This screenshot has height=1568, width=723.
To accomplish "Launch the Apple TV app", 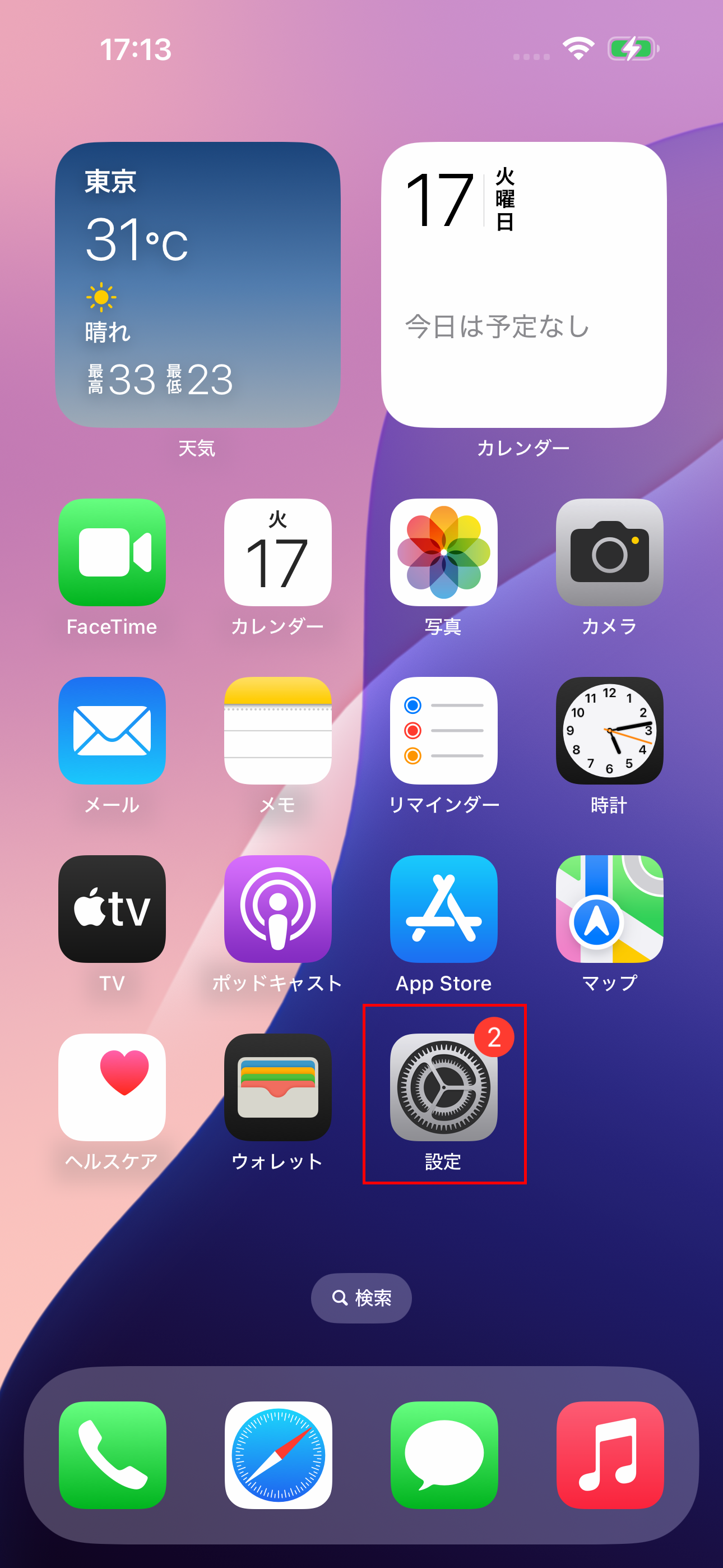I will point(112,909).
